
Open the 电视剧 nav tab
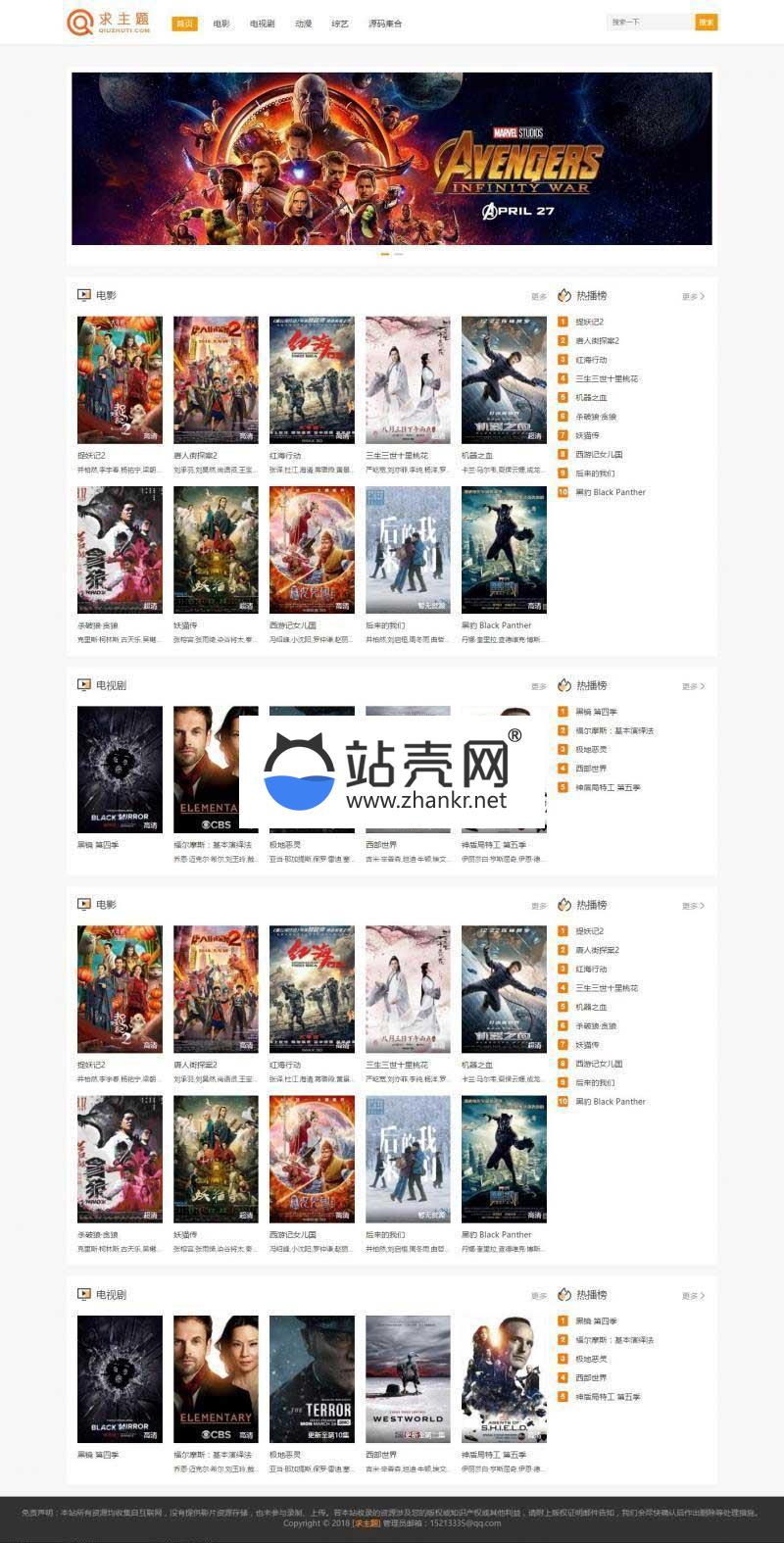tap(262, 24)
